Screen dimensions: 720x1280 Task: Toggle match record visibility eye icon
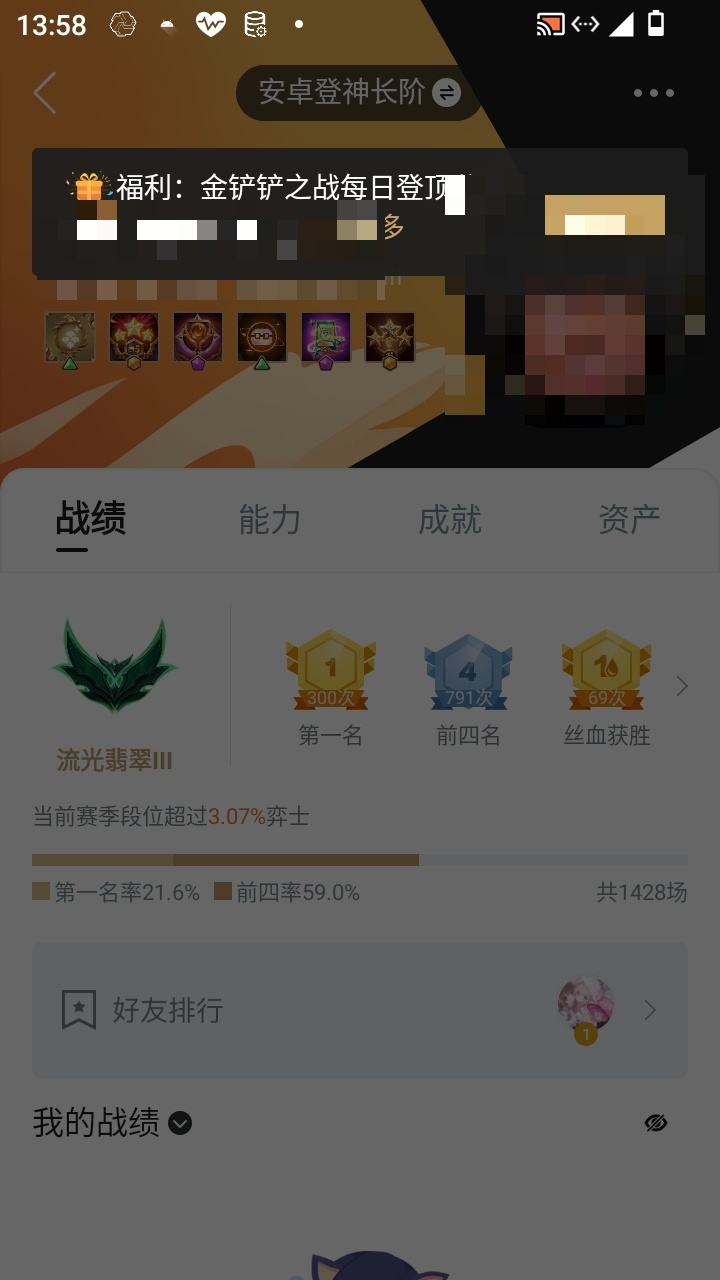(x=656, y=1123)
